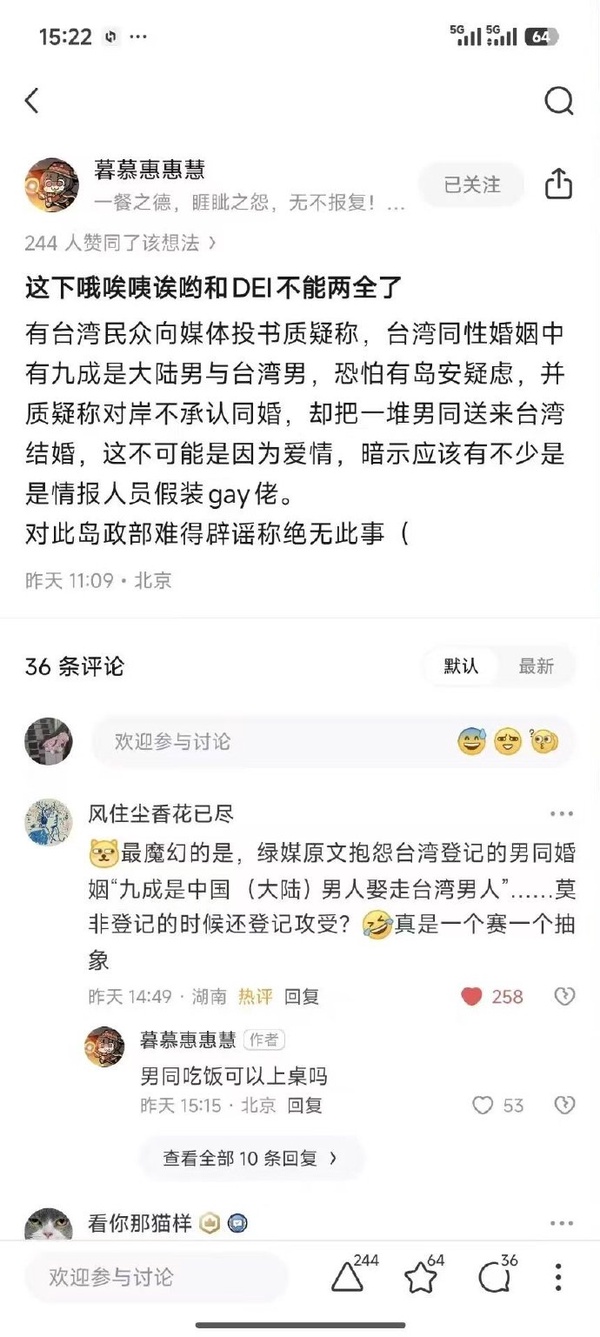Screen dimensions: 600x1337
Task: Open the author avatar of 暮慕惠惠慧
Action: click(x=52, y=184)
